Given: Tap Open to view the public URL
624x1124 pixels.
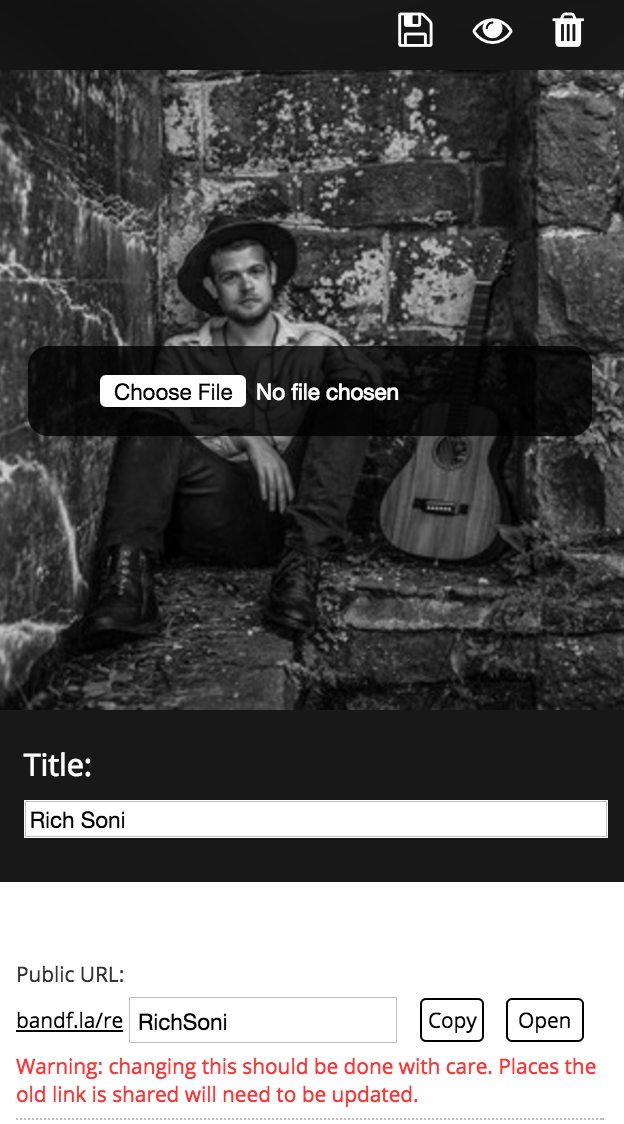Looking at the screenshot, I should [544, 1021].
